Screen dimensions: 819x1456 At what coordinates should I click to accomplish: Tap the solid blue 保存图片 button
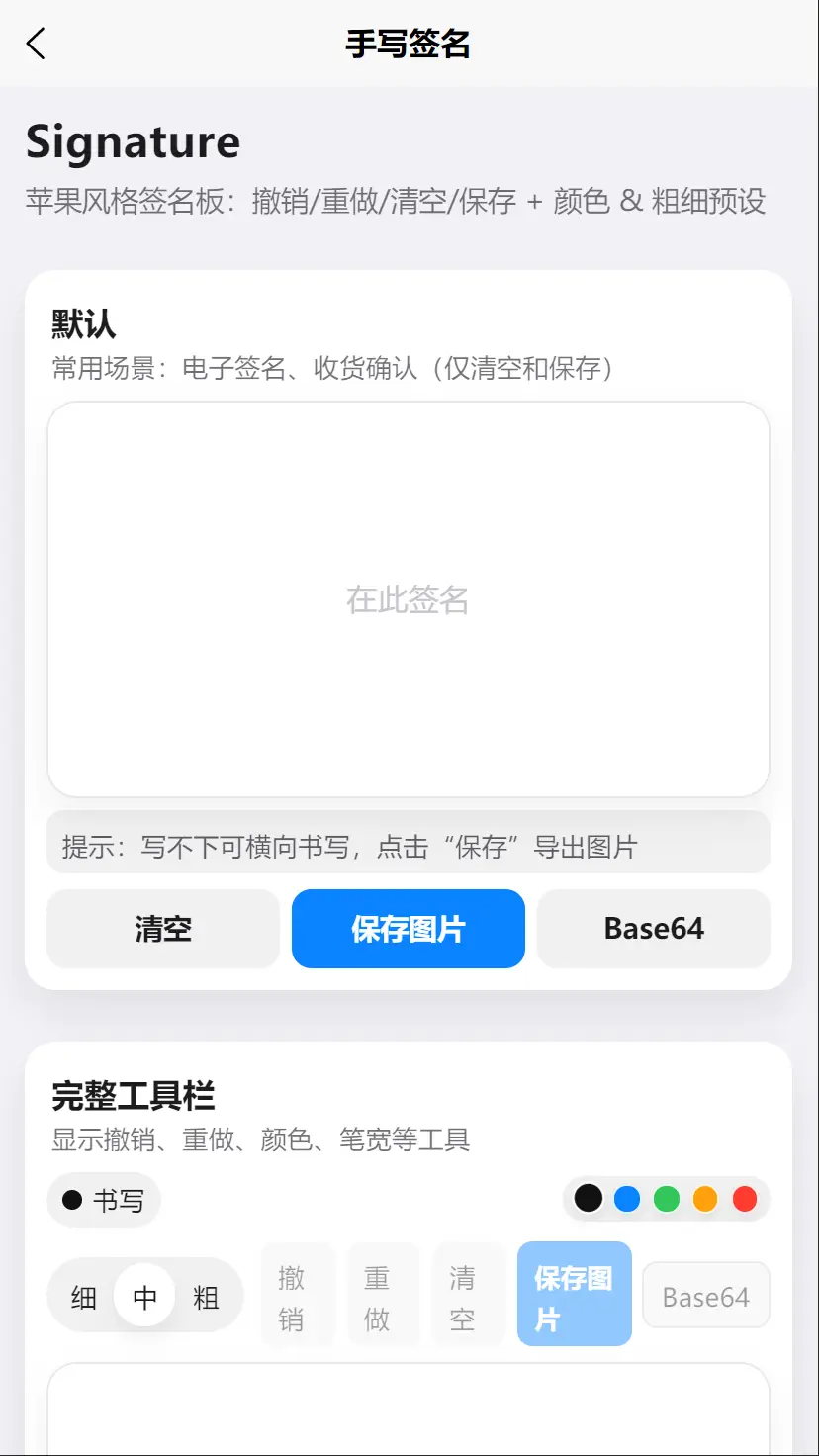[408, 929]
